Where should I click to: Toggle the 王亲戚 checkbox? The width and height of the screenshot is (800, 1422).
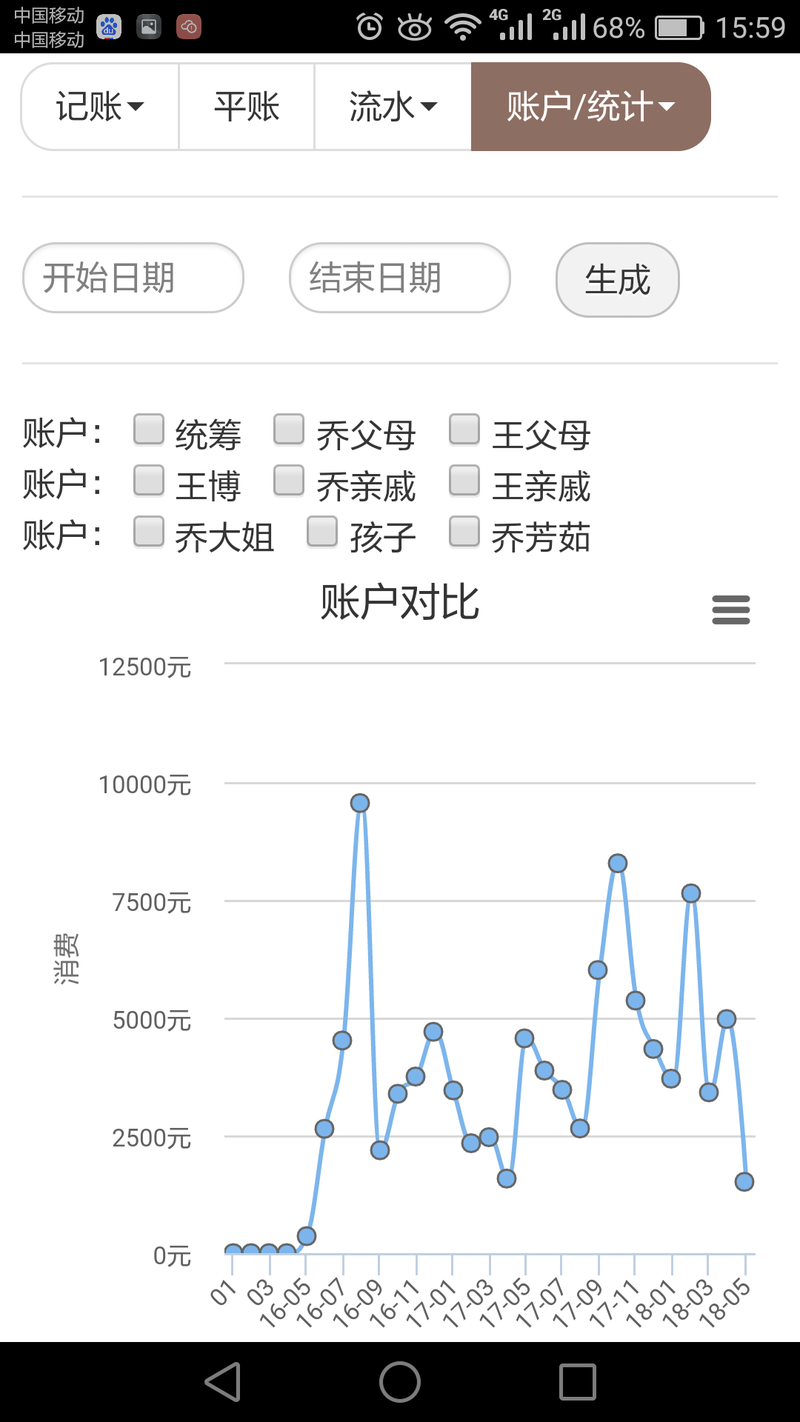465,481
